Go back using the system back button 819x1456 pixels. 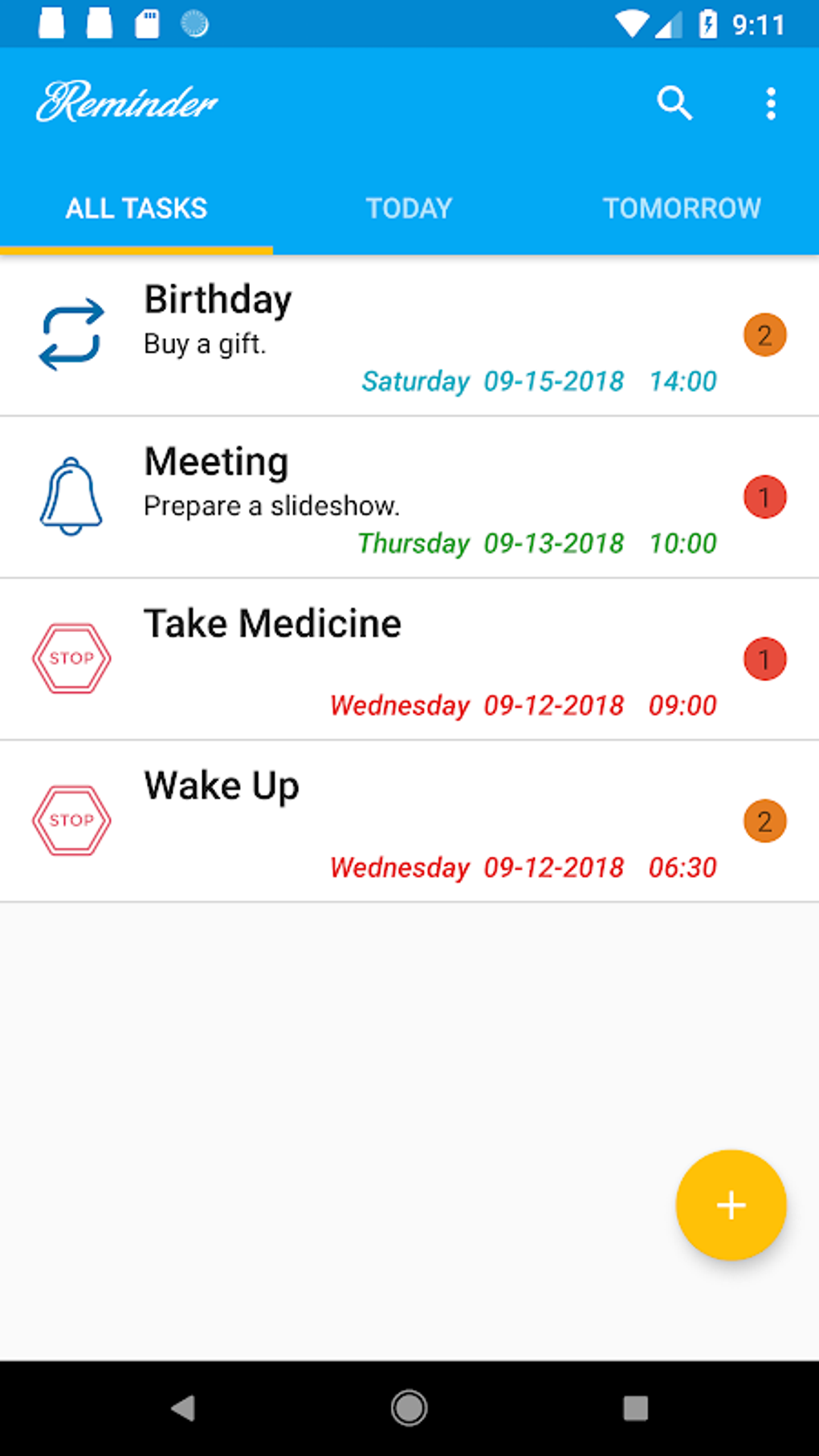[183, 1408]
